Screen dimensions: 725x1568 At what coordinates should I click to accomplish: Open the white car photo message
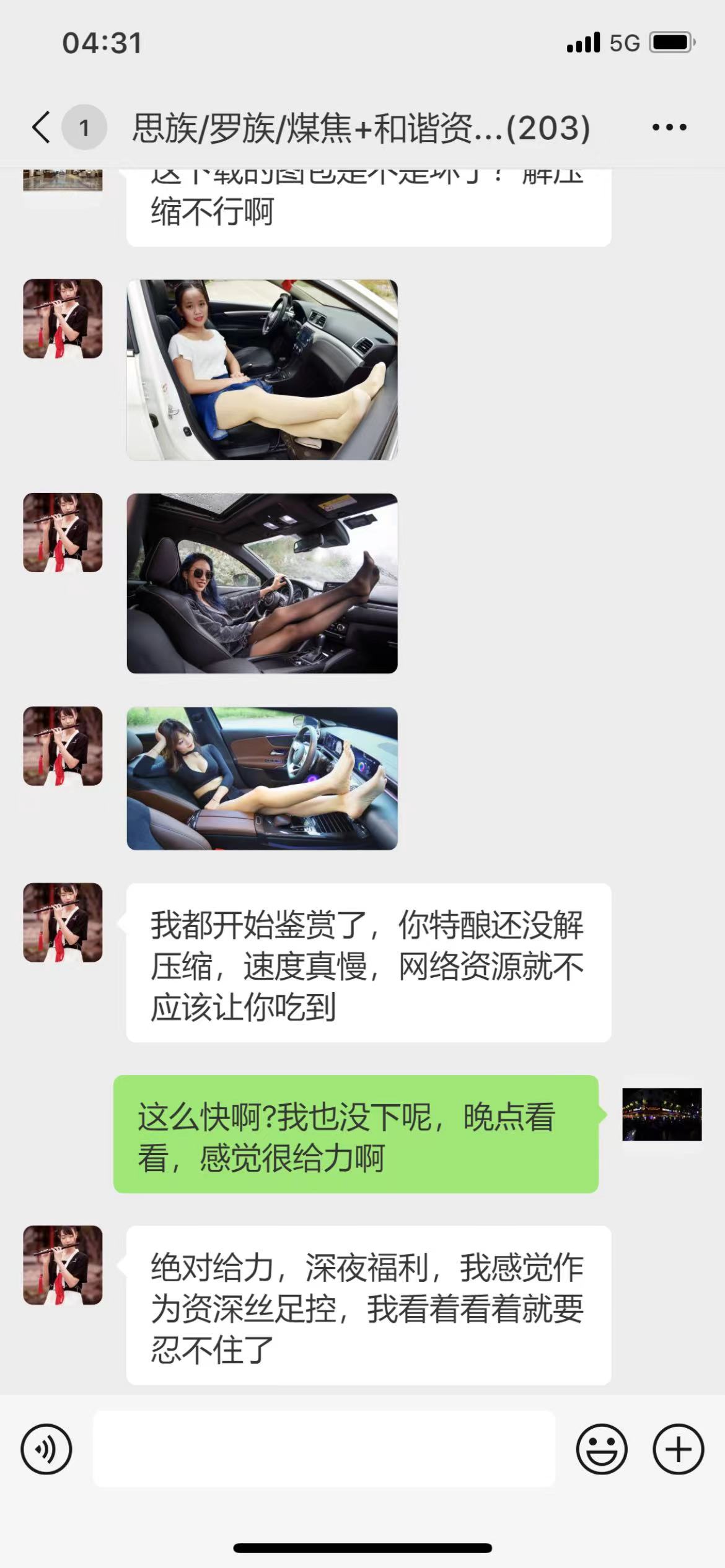tap(262, 370)
